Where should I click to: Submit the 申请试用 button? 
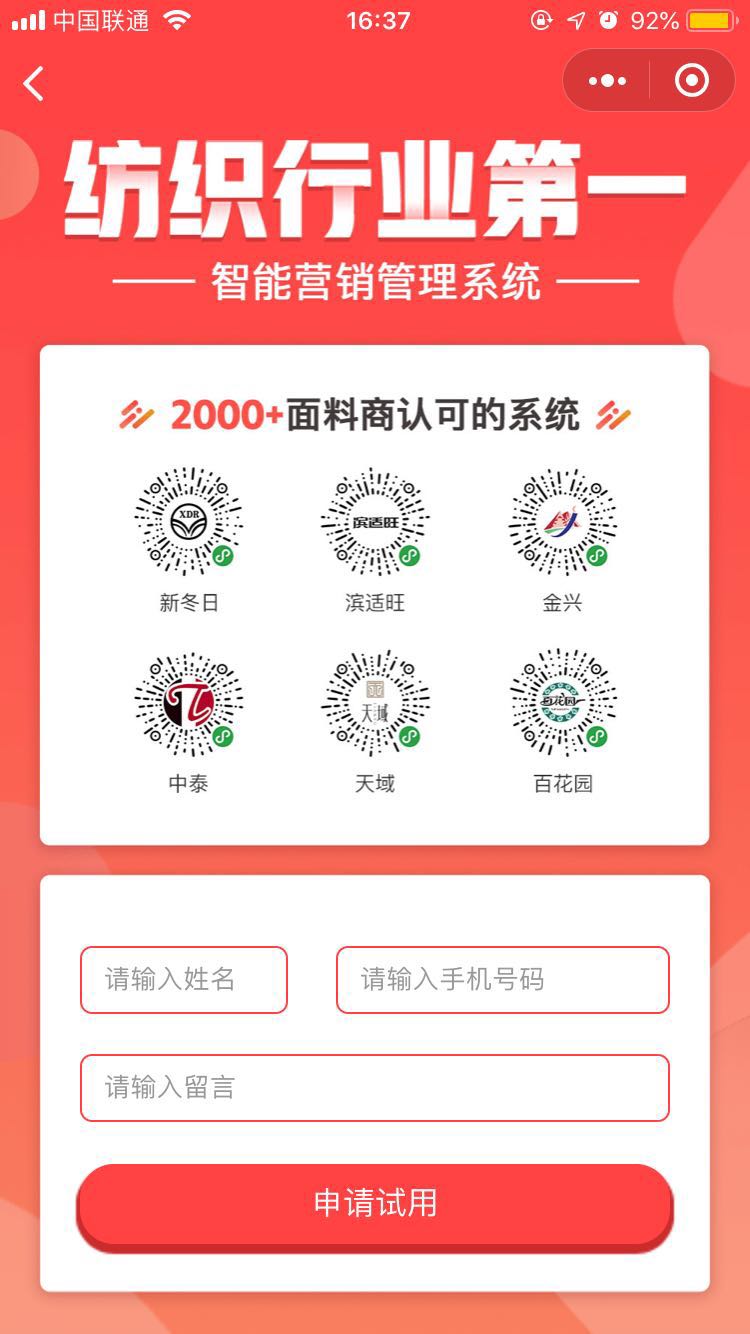[x=374, y=1203]
